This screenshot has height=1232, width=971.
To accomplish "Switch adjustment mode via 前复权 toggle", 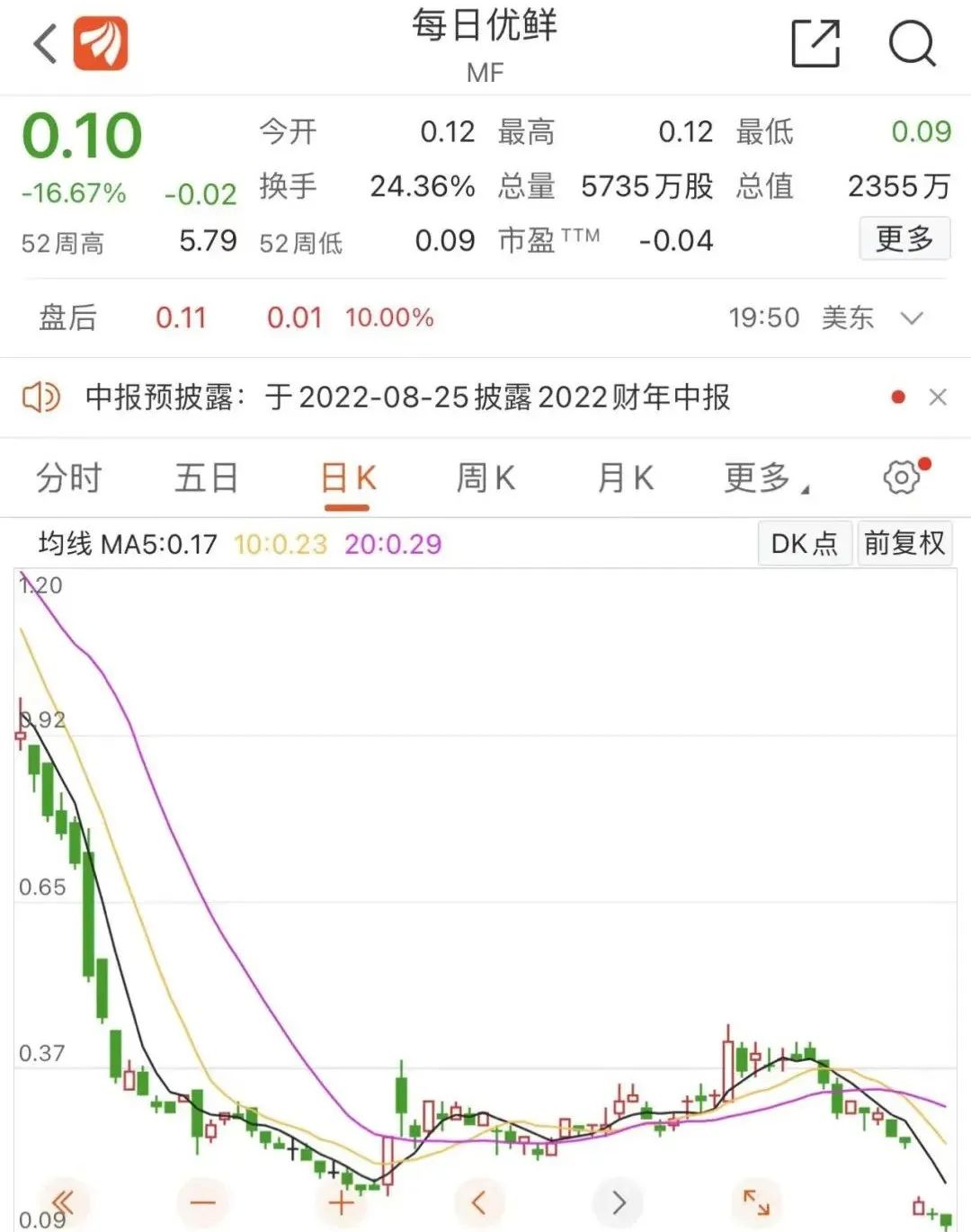I will [x=904, y=543].
